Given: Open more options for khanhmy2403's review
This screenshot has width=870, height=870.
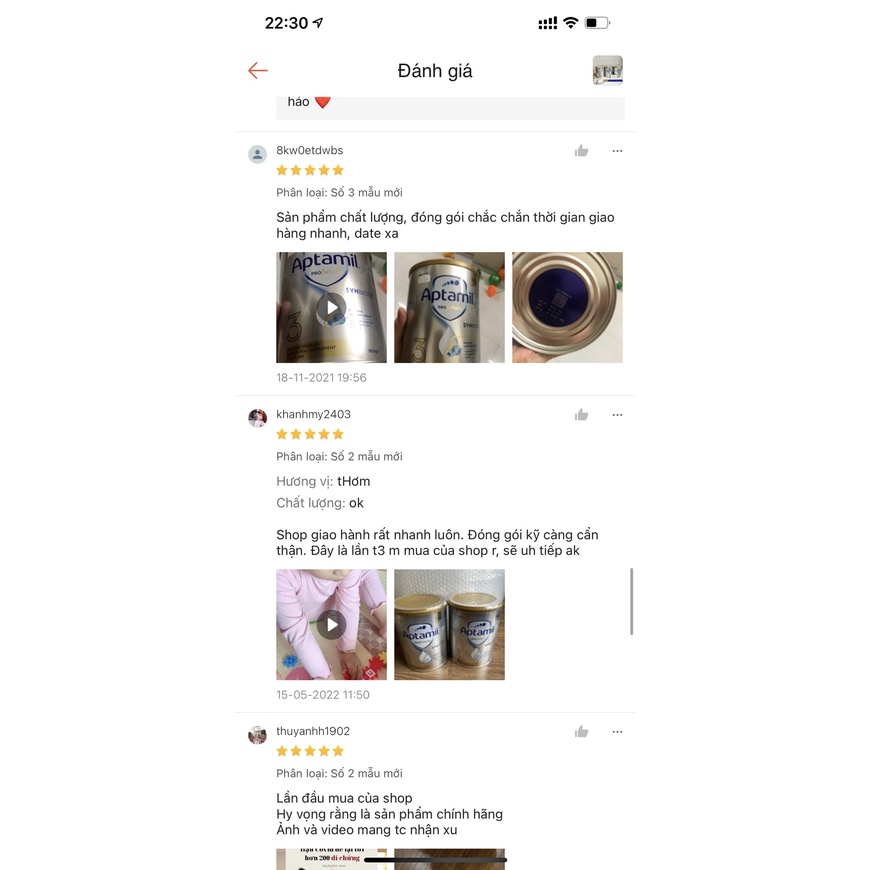Looking at the screenshot, I should coord(617,415).
